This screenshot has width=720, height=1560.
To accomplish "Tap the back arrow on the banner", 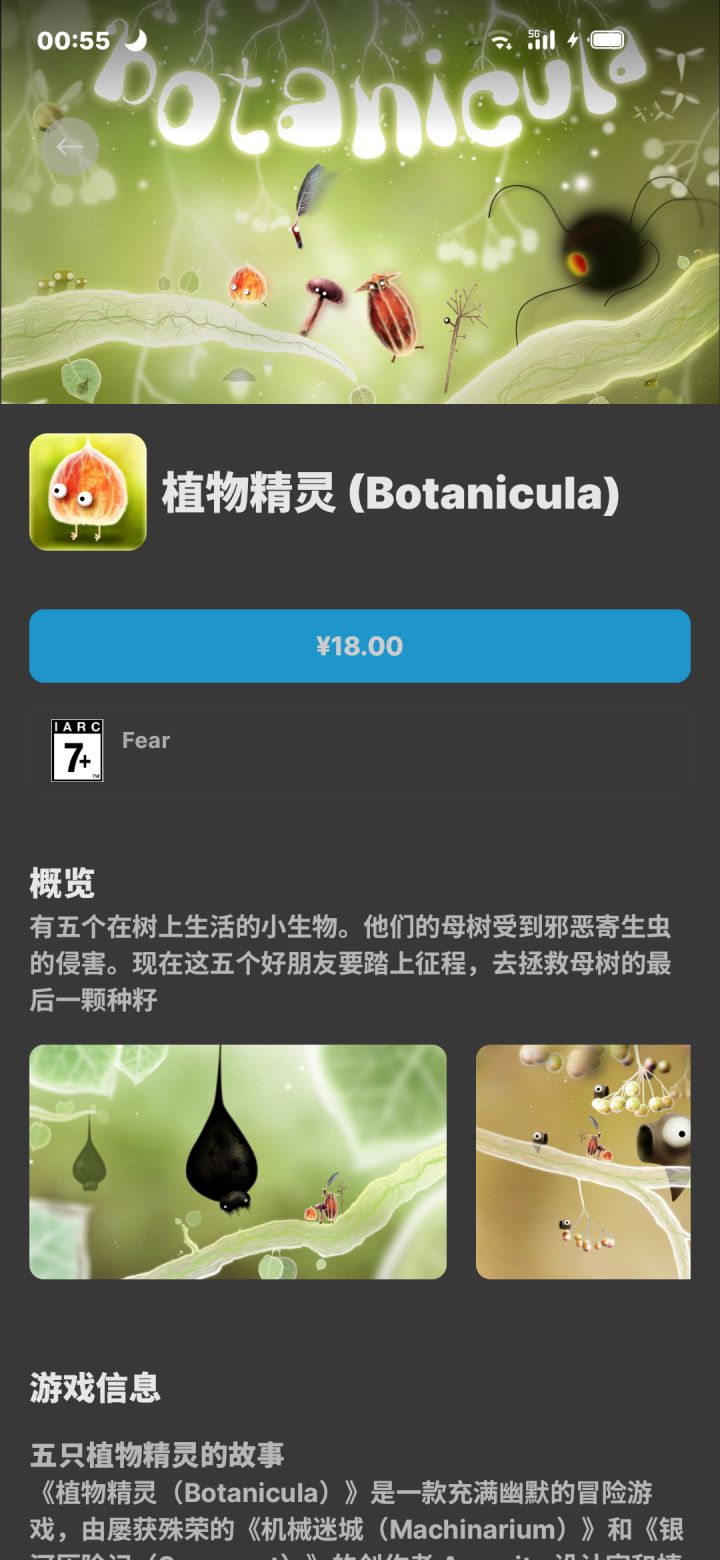I will [69, 145].
